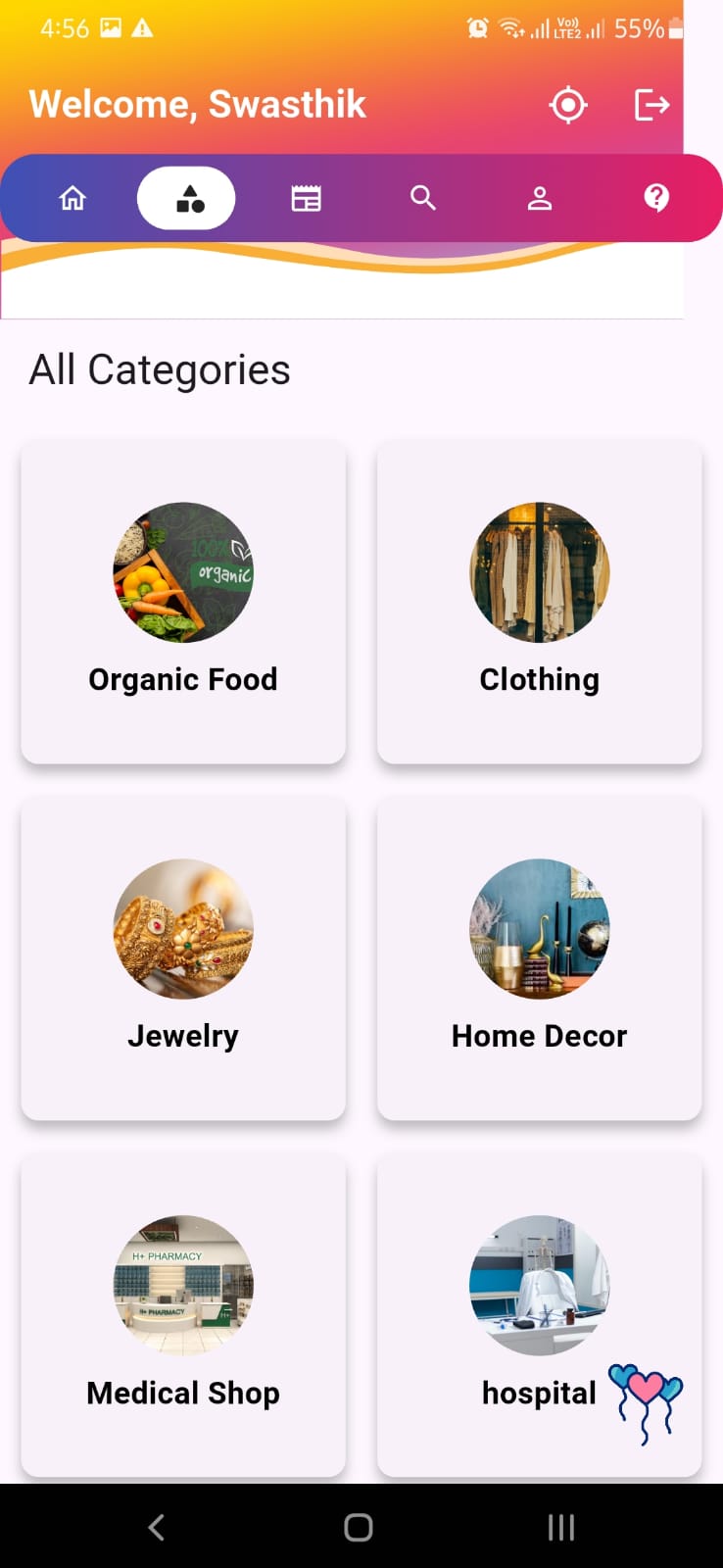
Task: View the Jewelry category
Action: (183, 958)
